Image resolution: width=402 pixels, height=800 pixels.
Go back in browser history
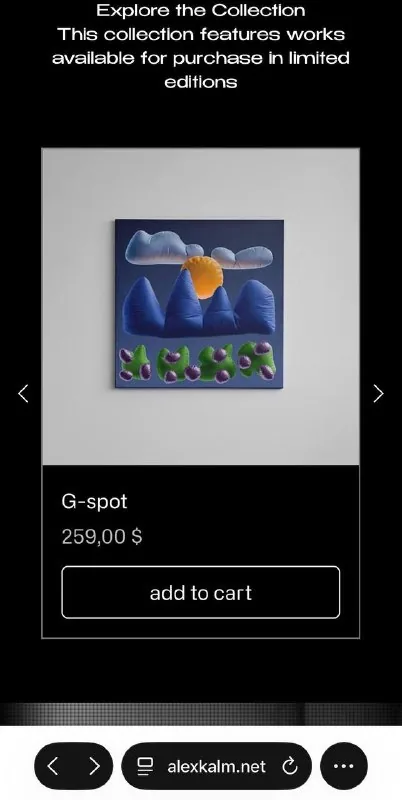point(53,766)
